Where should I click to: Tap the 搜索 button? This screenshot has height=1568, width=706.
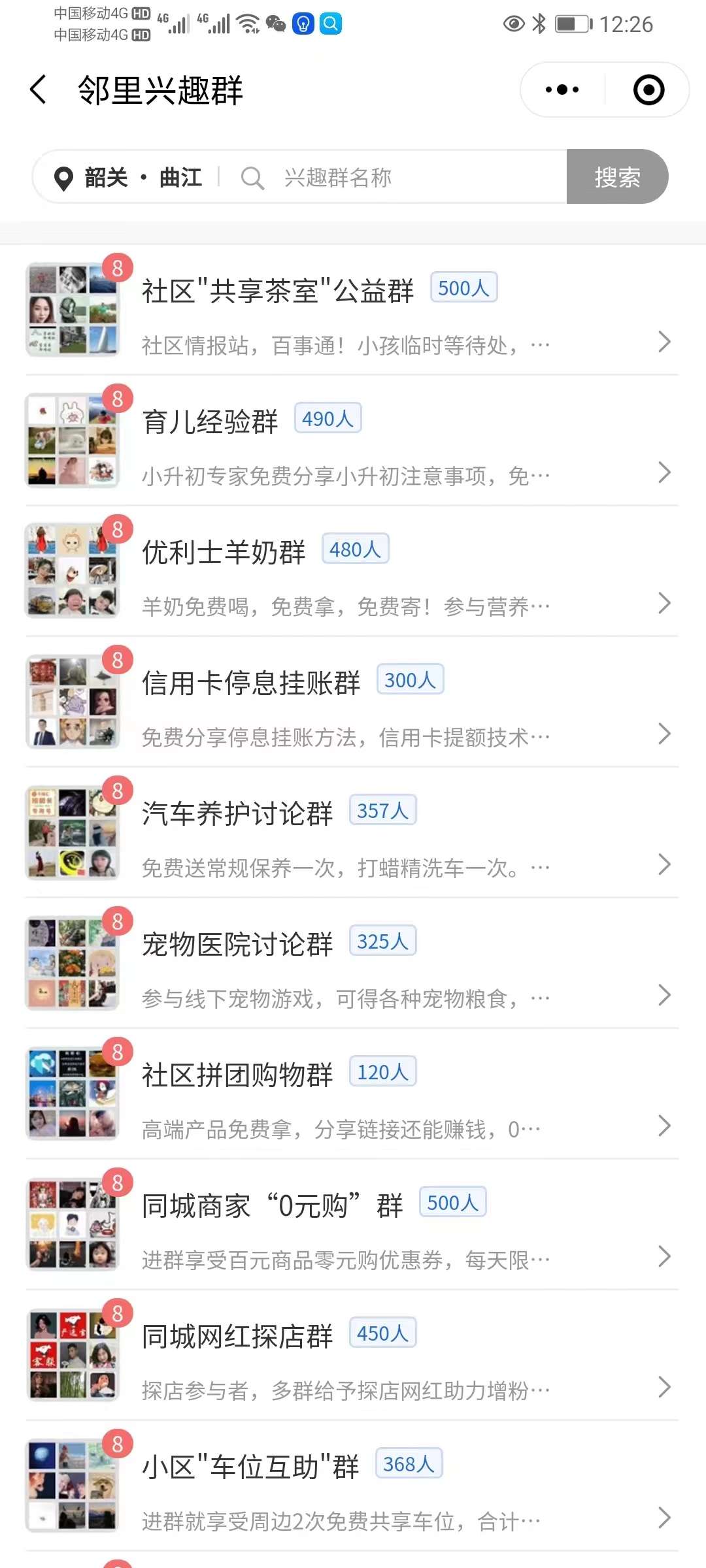point(616,177)
